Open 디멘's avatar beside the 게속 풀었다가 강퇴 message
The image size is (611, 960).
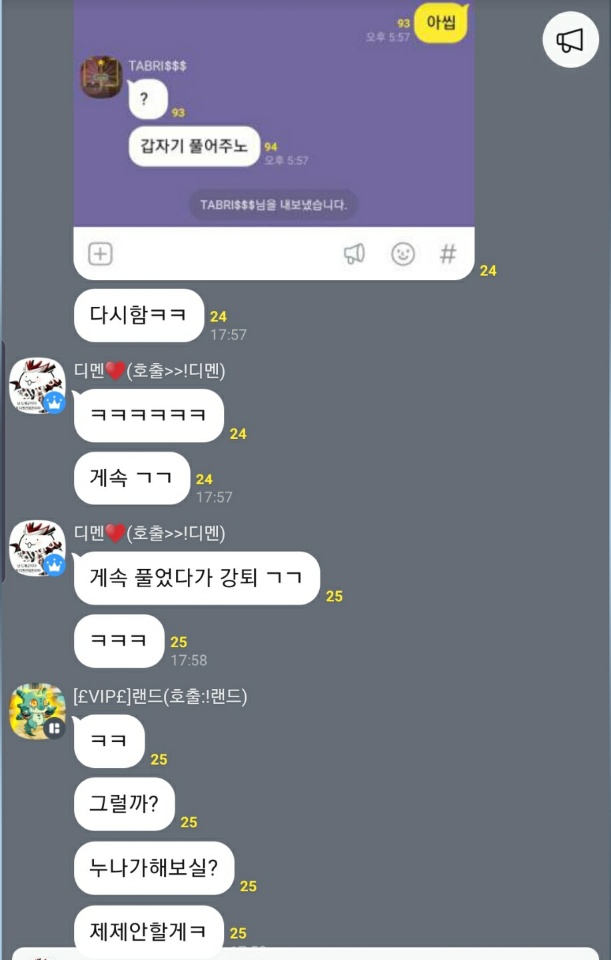tap(37, 549)
